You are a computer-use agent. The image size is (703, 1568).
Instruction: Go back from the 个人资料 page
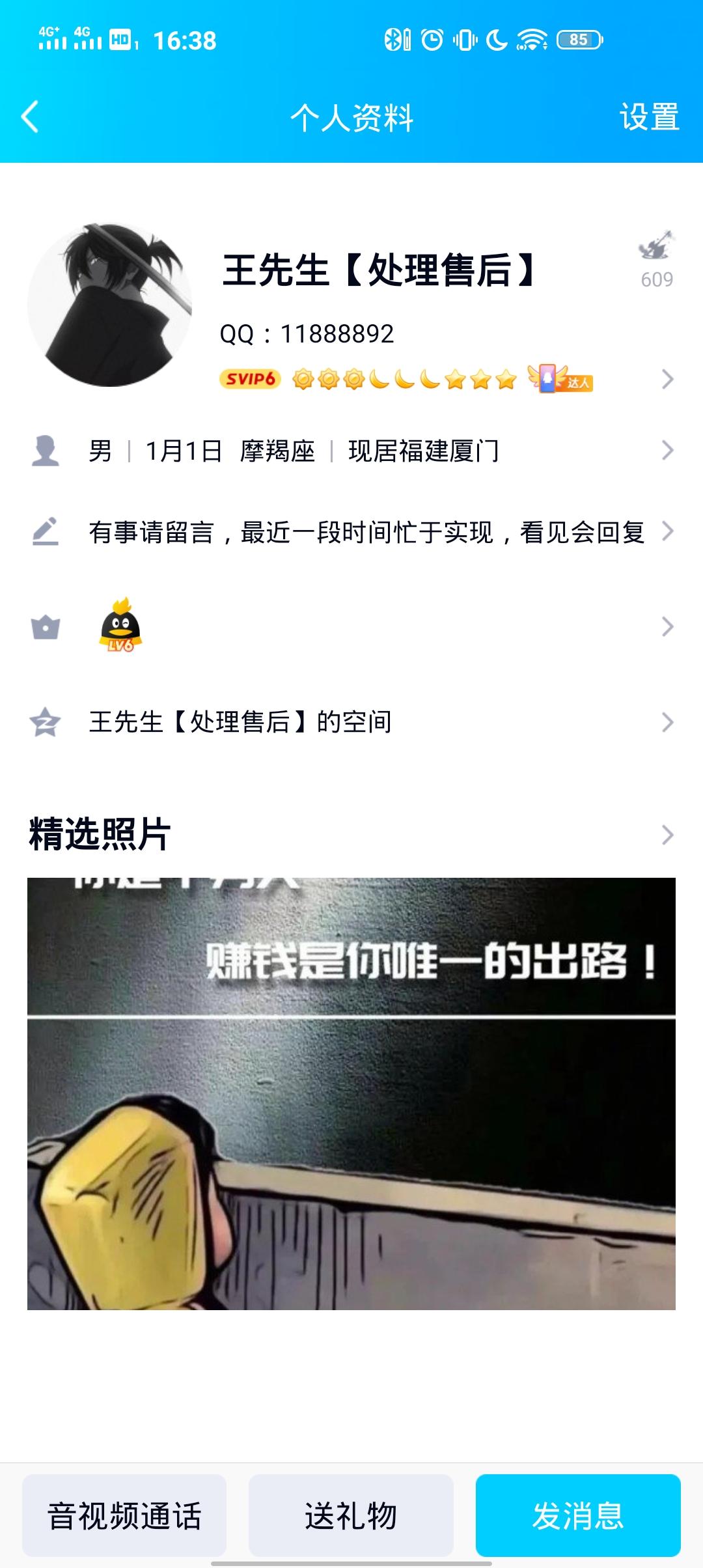pos(30,117)
